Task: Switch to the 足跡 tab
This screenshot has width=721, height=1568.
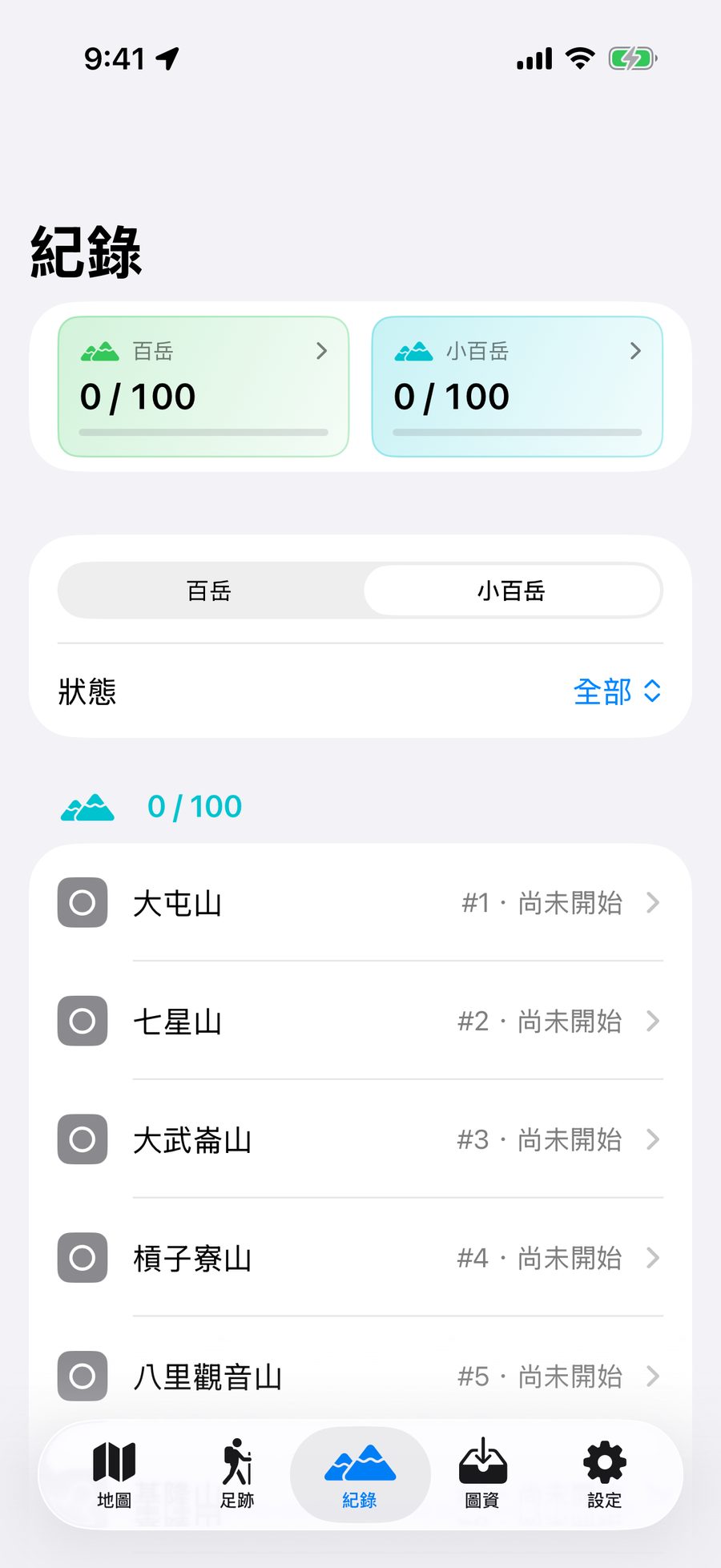Action: (x=237, y=1475)
